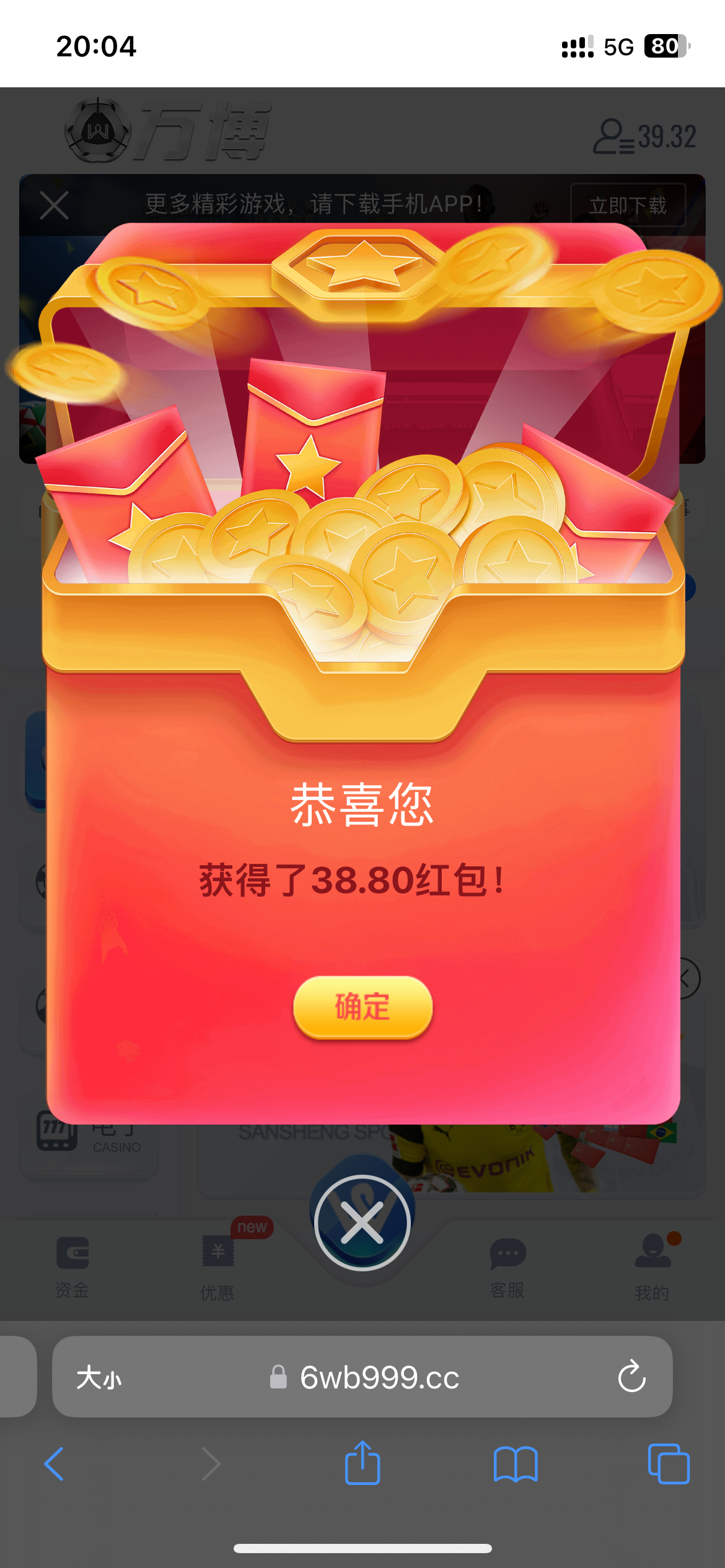Show all open Safari tabs
The height and width of the screenshot is (1568, 725).
[668, 1464]
